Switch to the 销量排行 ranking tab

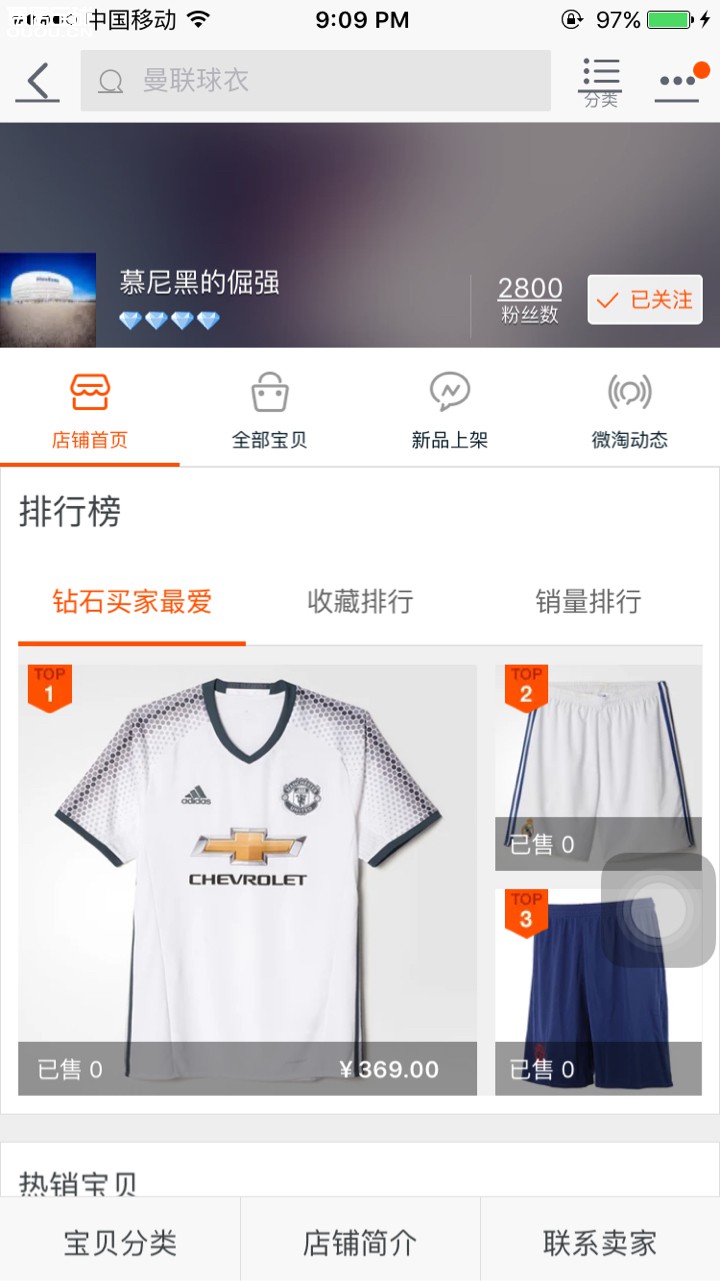588,602
